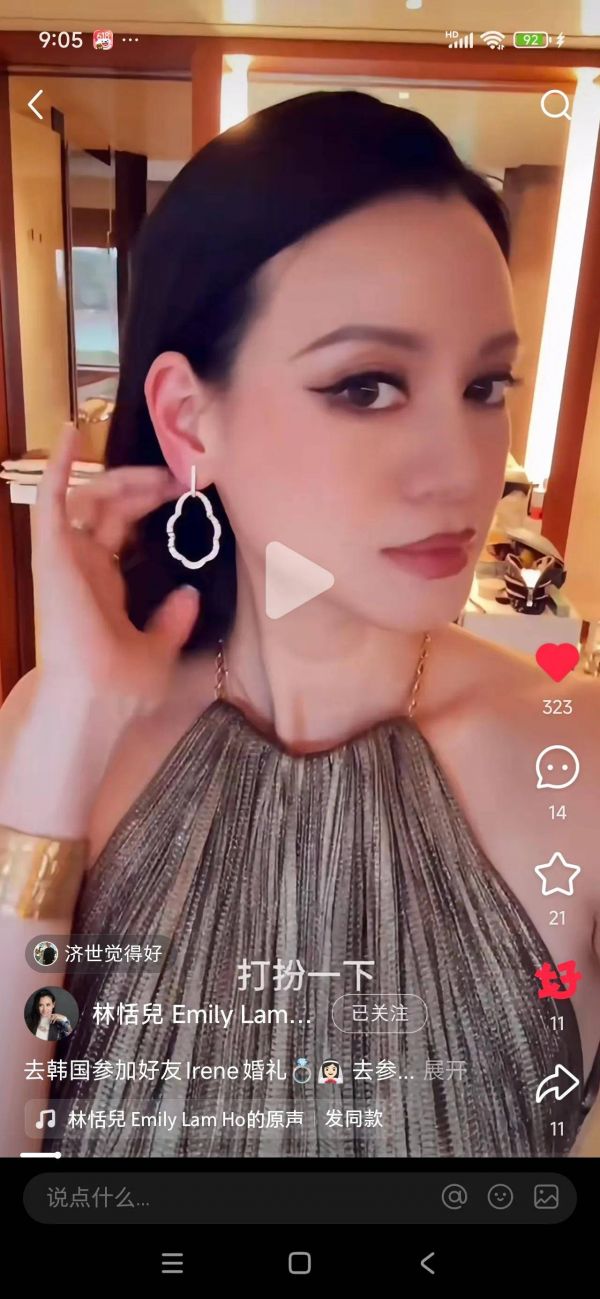The width and height of the screenshot is (600, 1299).
Task: Expand the caption with 展开
Action: pos(445,1071)
